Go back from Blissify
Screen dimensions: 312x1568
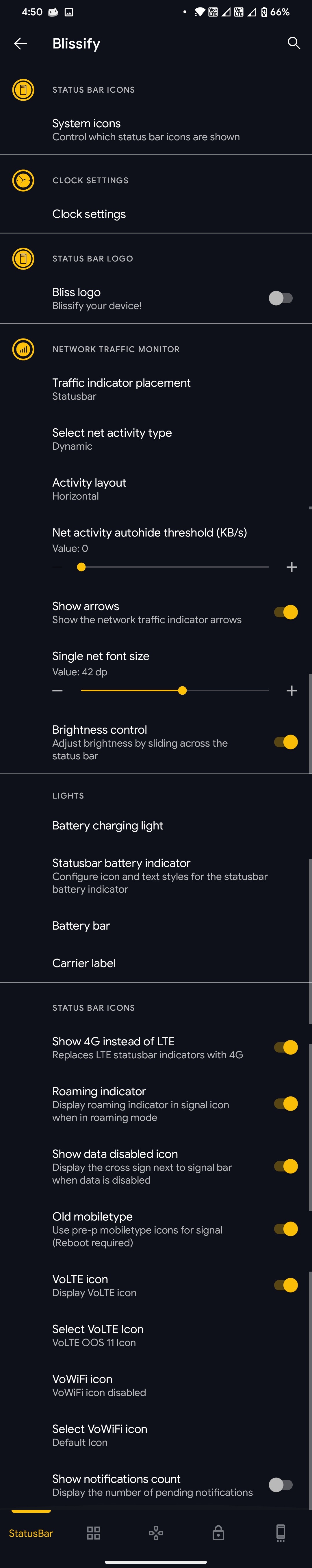pos(21,43)
